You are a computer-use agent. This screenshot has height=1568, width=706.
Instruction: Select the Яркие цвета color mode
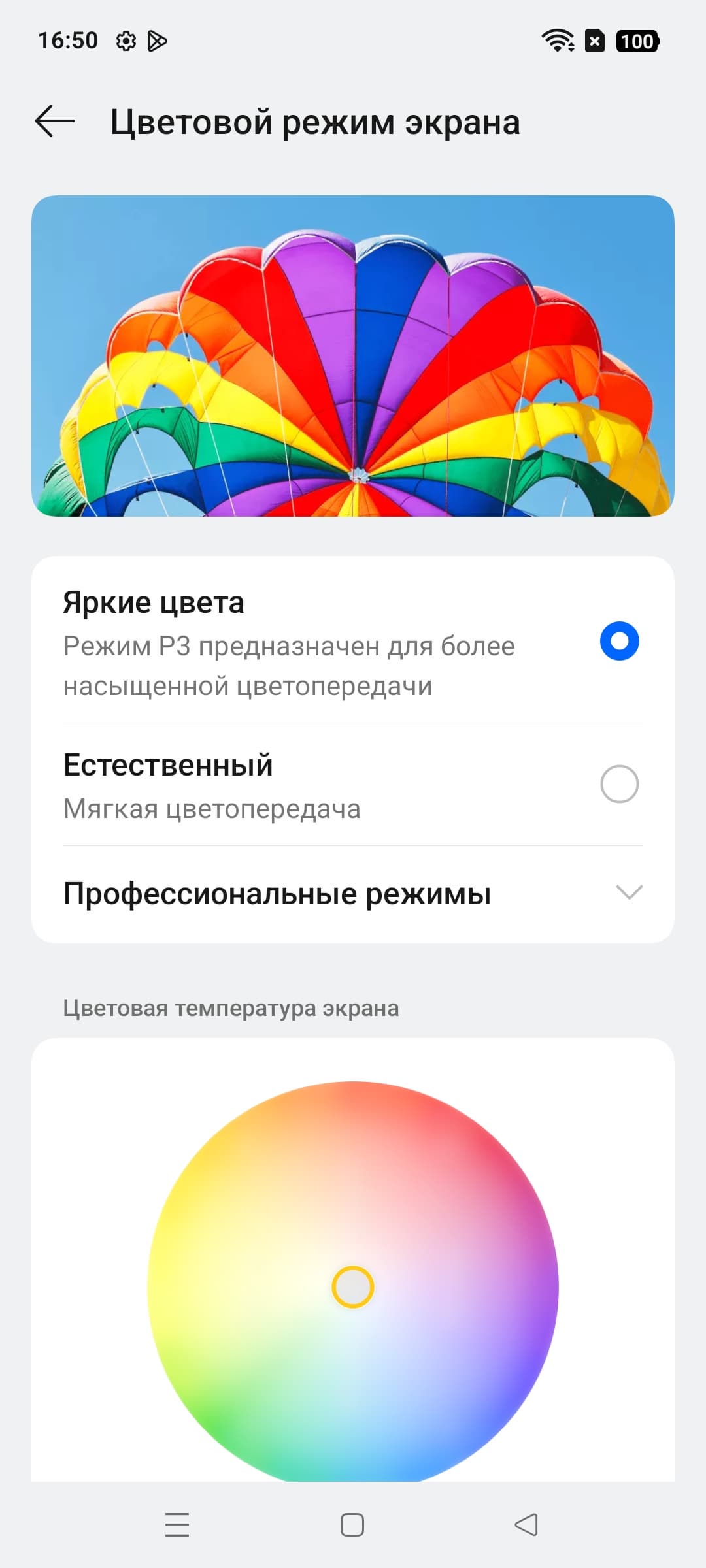coord(619,641)
